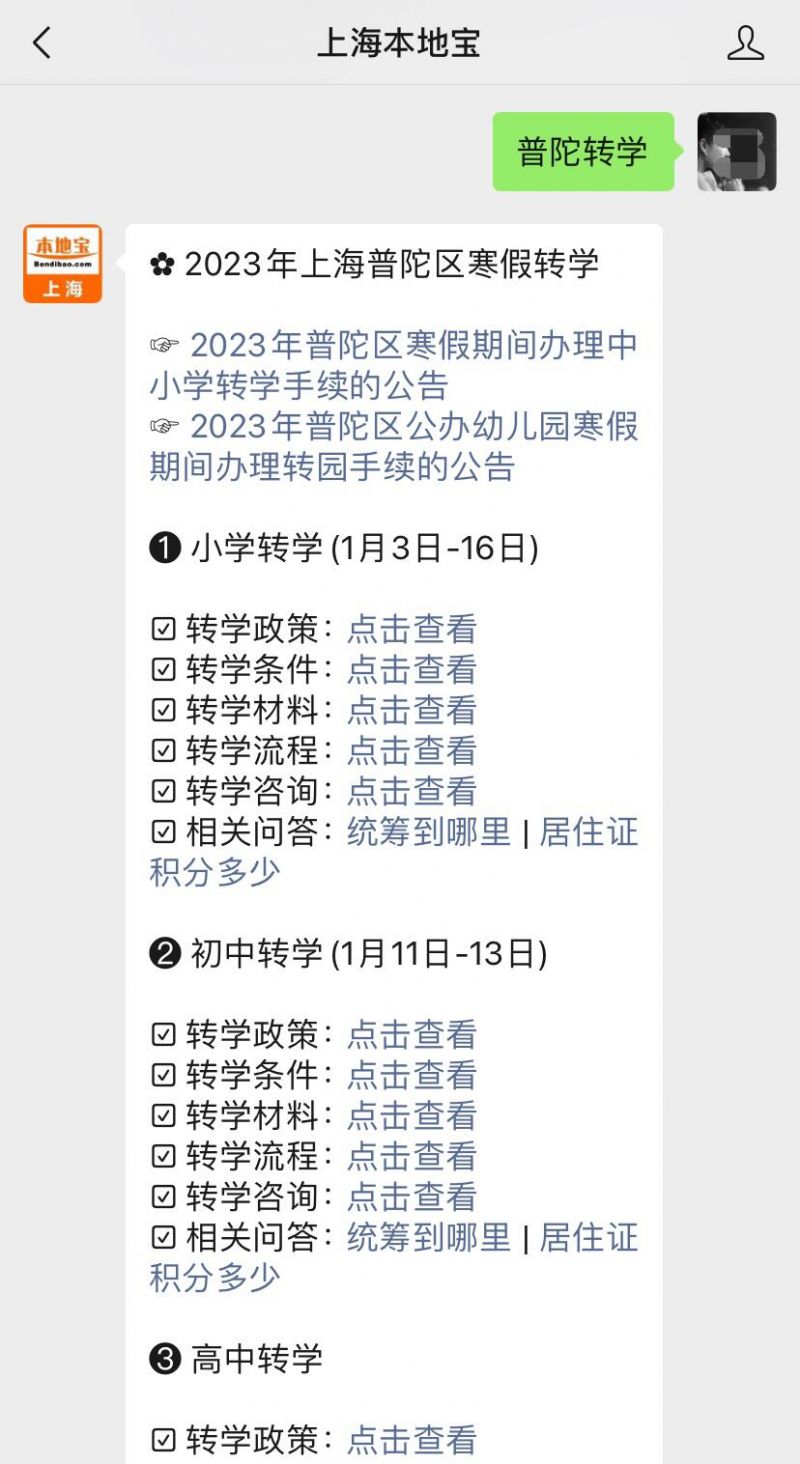The width and height of the screenshot is (800, 1464).
Task: Open the account profile icon
Action: [x=745, y=43]
